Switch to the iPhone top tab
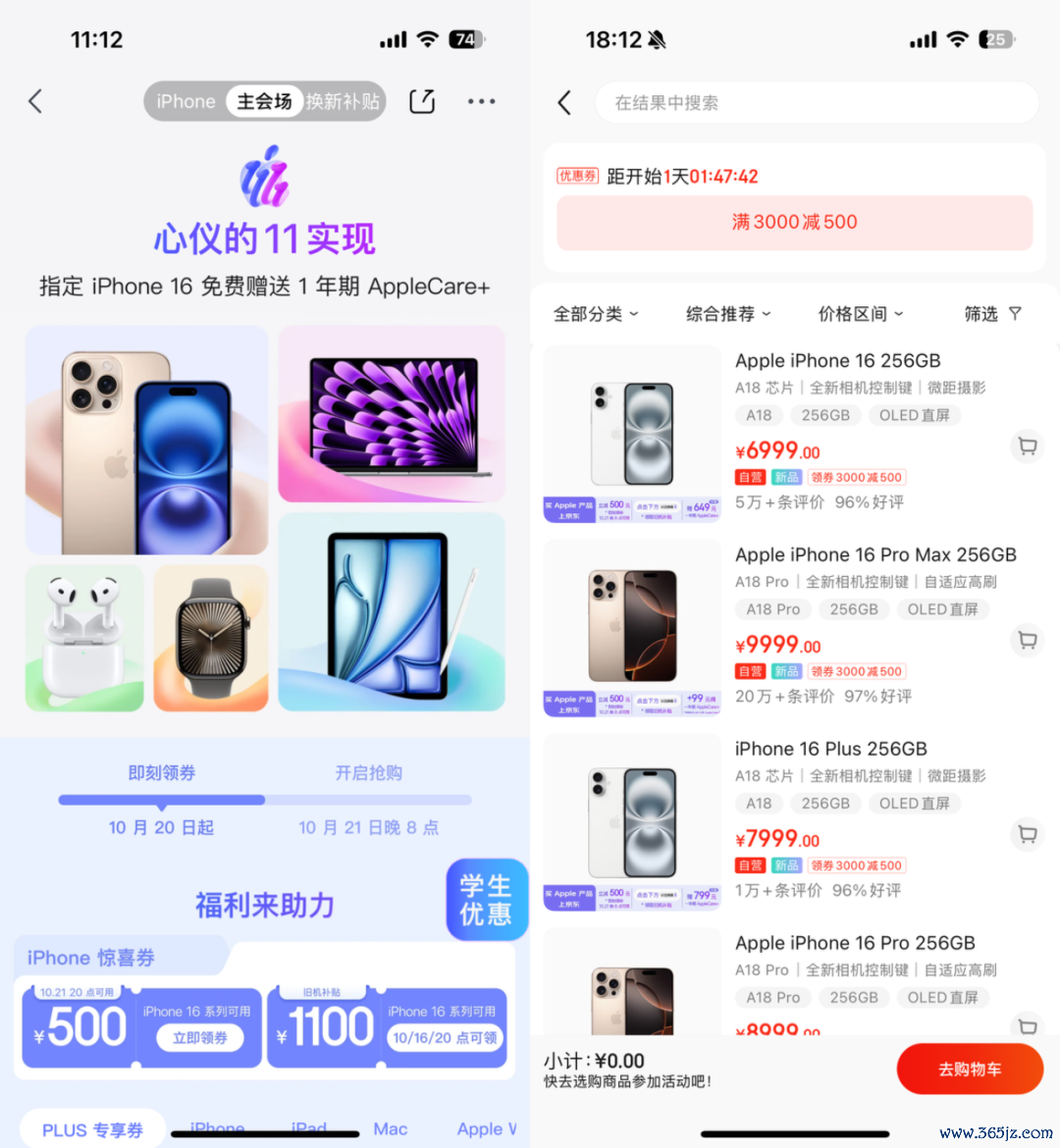The image size is (1060, 1148). coord(185,101)
